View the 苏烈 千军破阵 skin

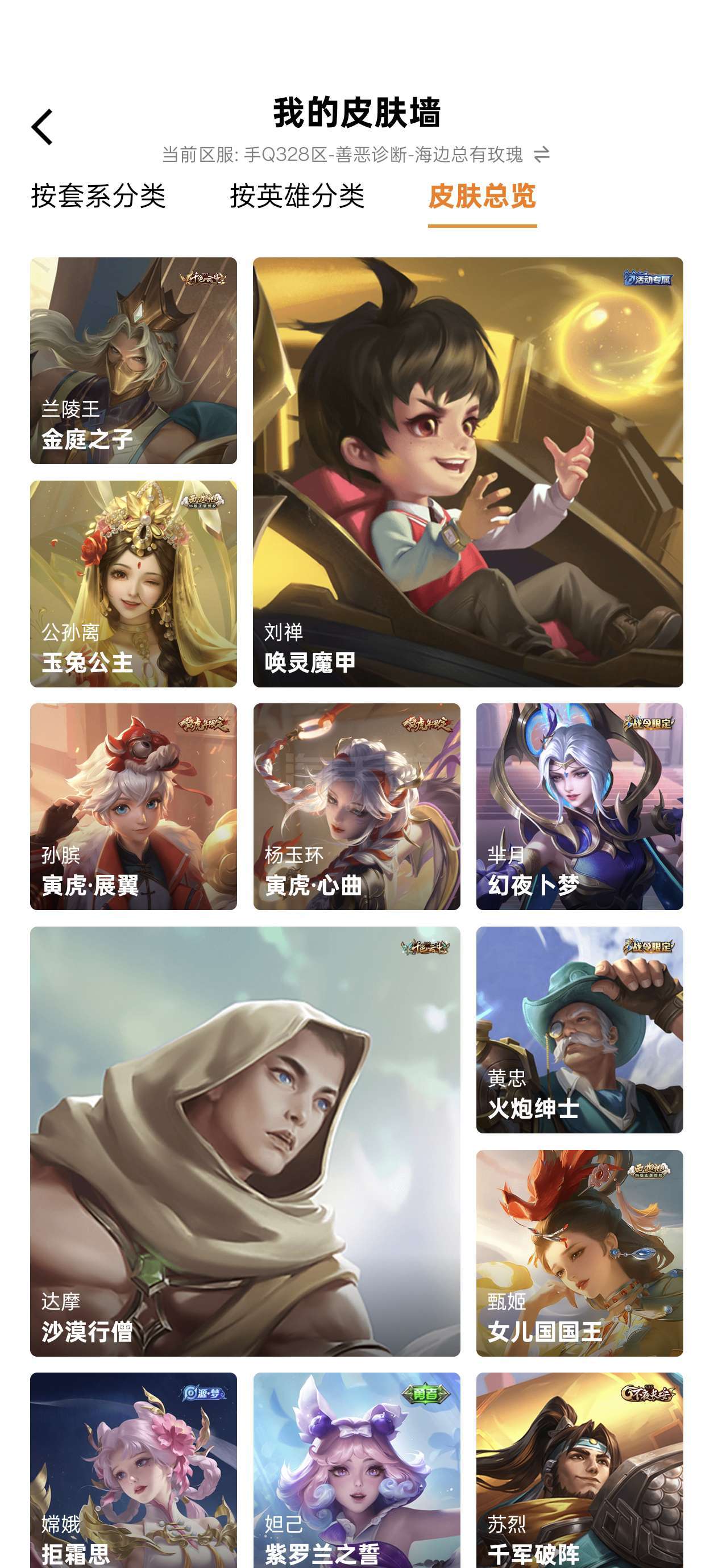579,1470
